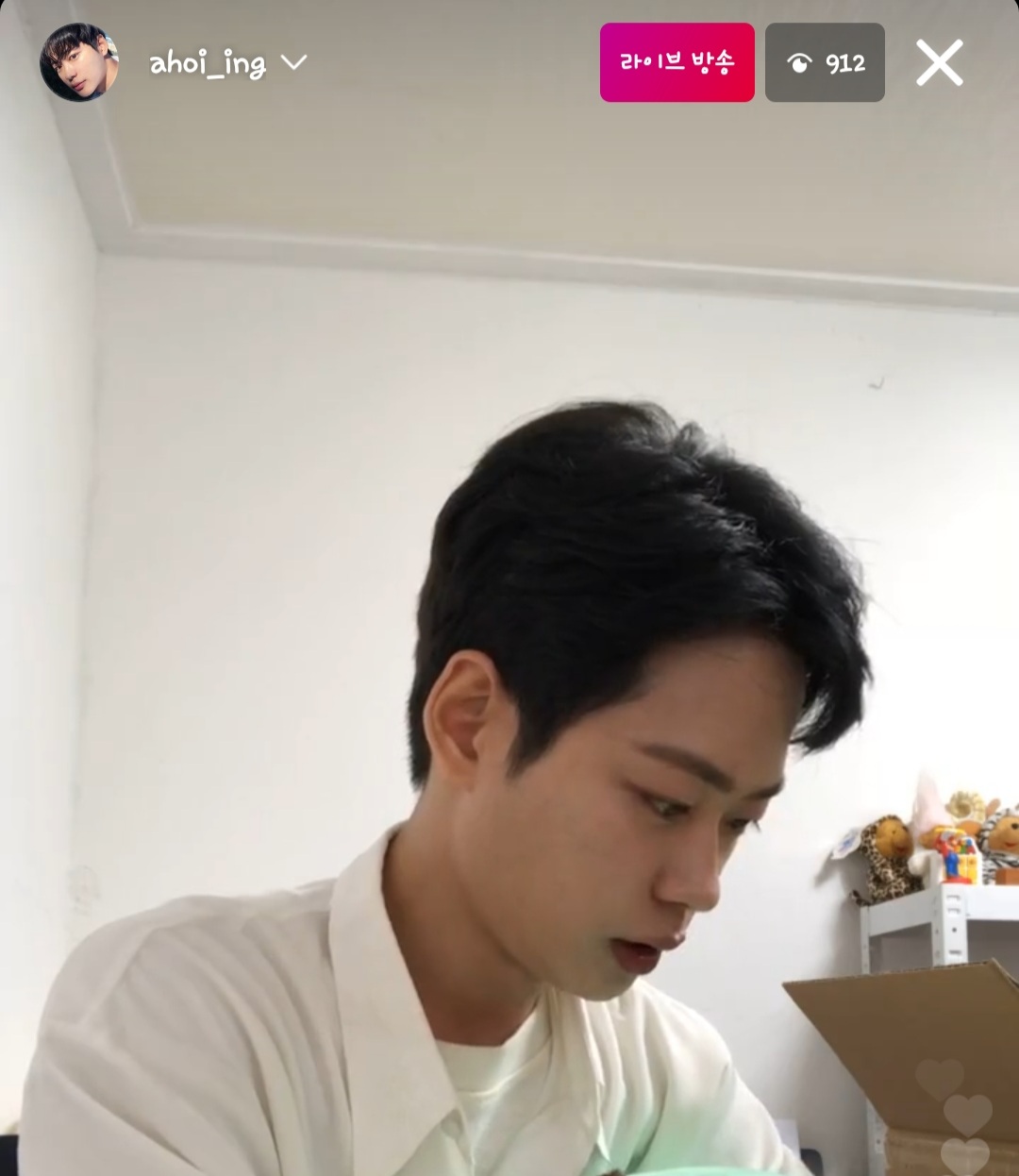The width and height of the screenshot is (1019, 1176).
Task: Click the eye icon beside the viewer count
Action: [x=802, y=62]
